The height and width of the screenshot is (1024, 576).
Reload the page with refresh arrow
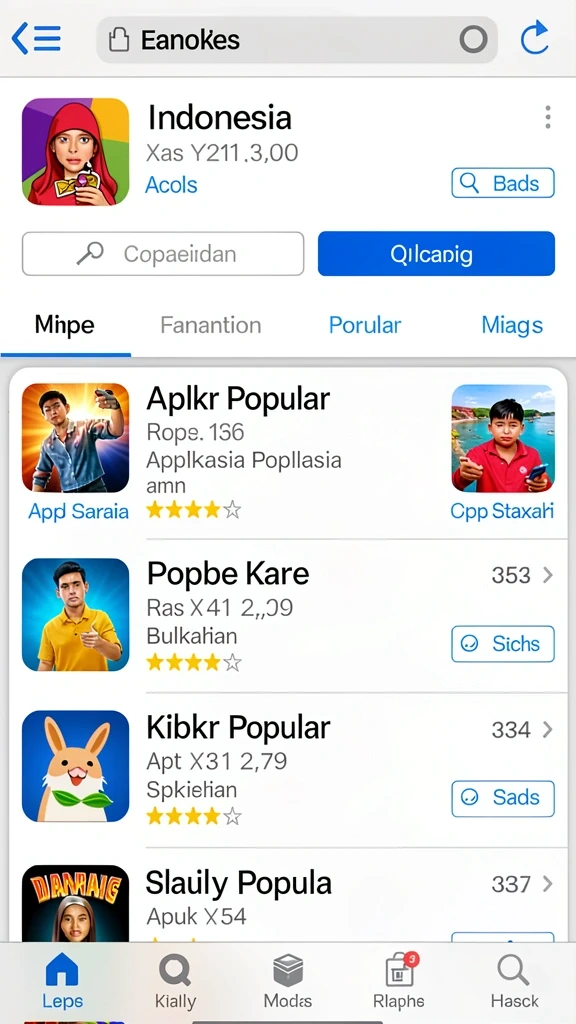coord(534,38)
